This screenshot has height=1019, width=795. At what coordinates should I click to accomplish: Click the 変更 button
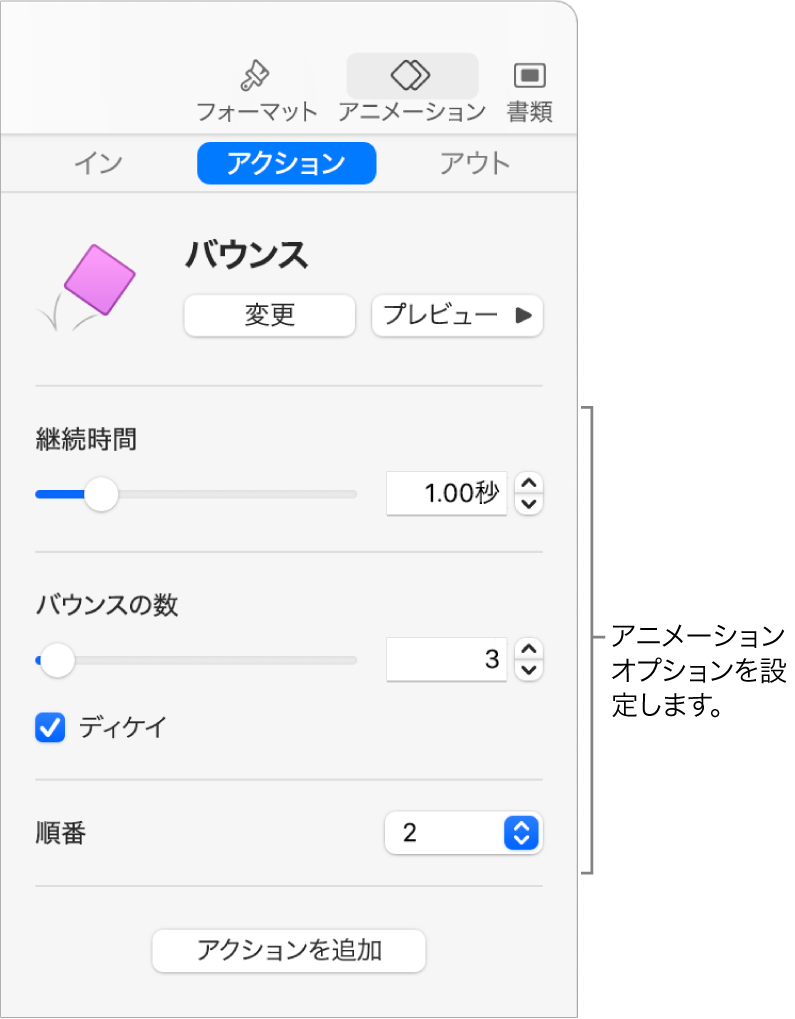[x=269, y=316]
